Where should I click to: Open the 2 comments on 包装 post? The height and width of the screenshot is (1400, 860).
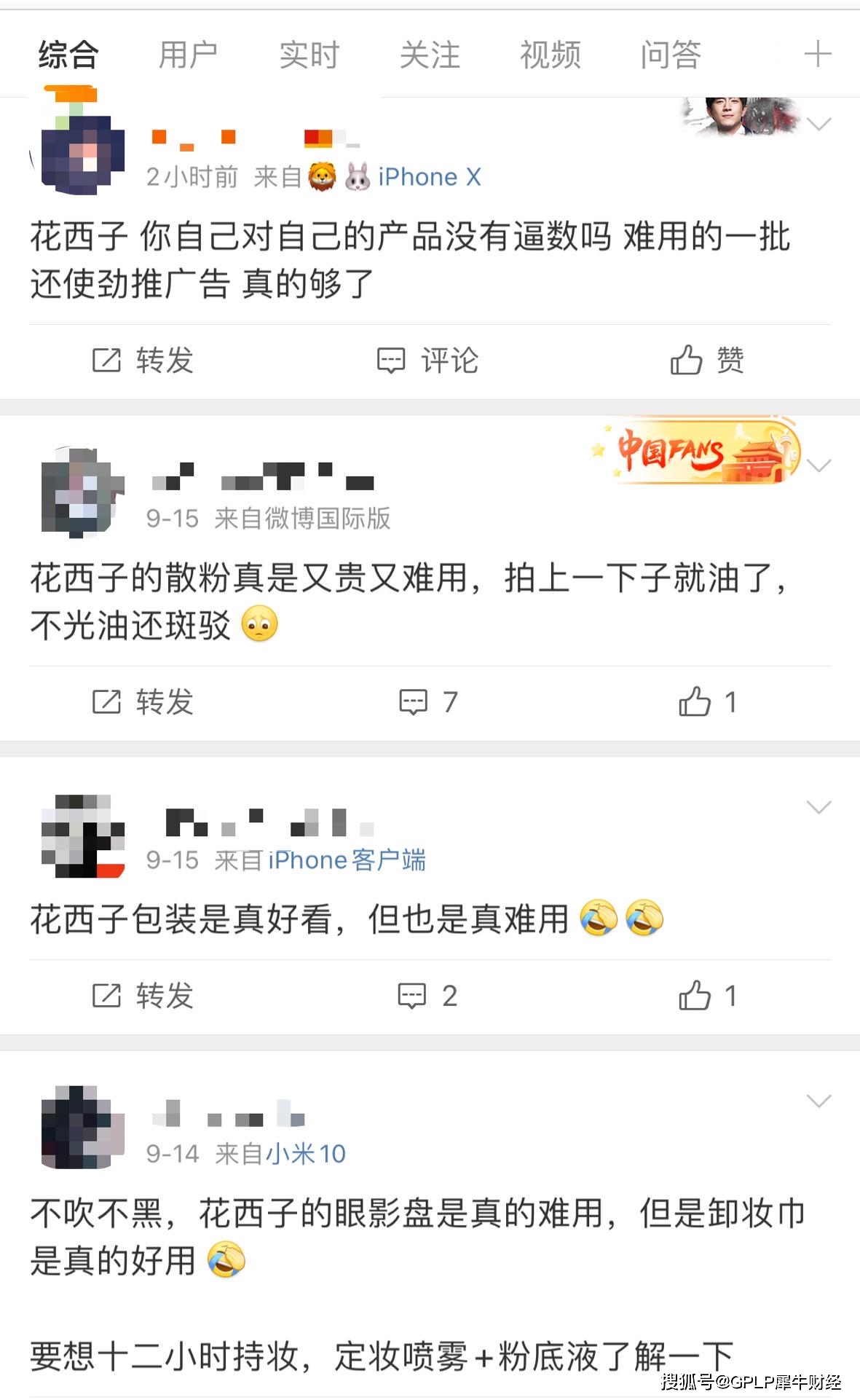click(428, 996)
